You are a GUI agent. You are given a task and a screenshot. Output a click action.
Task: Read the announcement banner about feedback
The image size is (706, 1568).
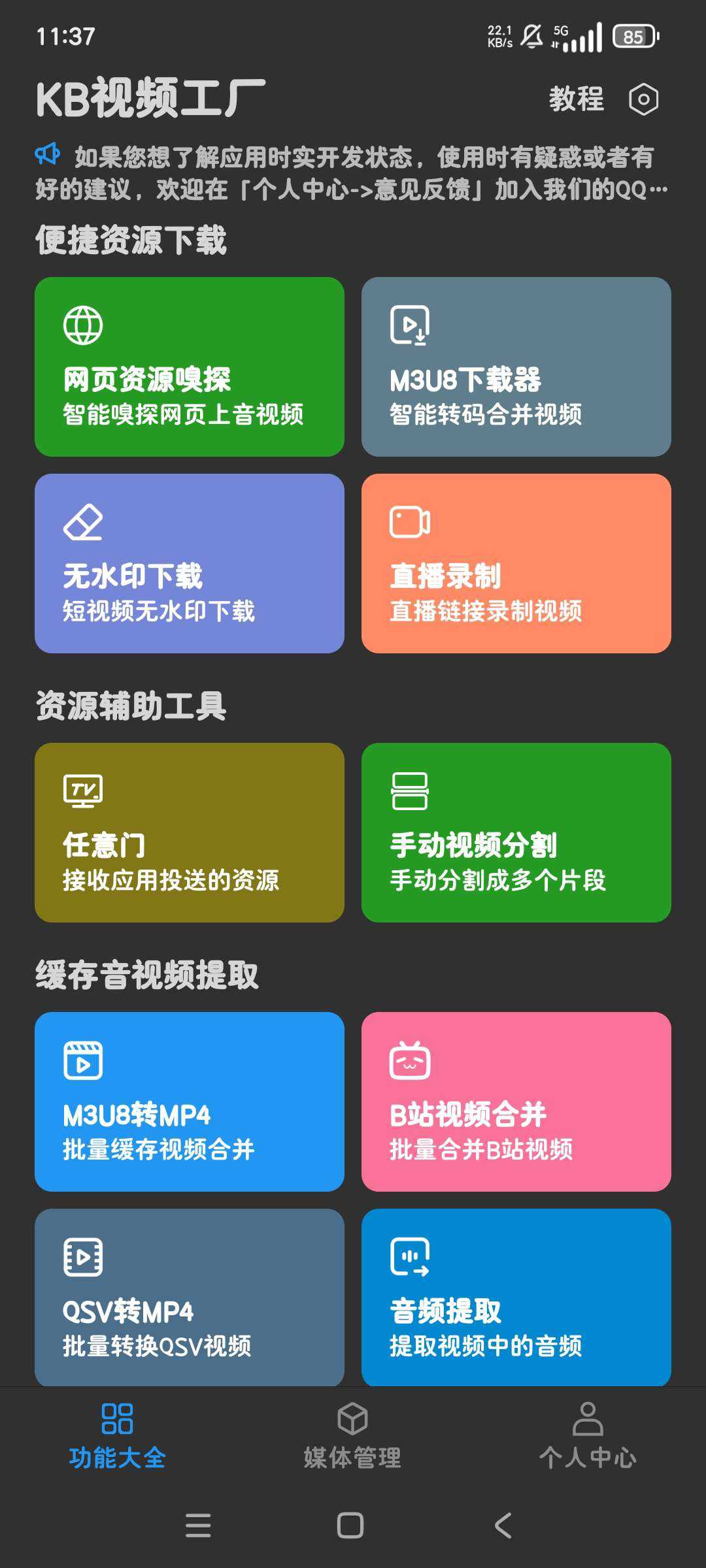[353, 173]
